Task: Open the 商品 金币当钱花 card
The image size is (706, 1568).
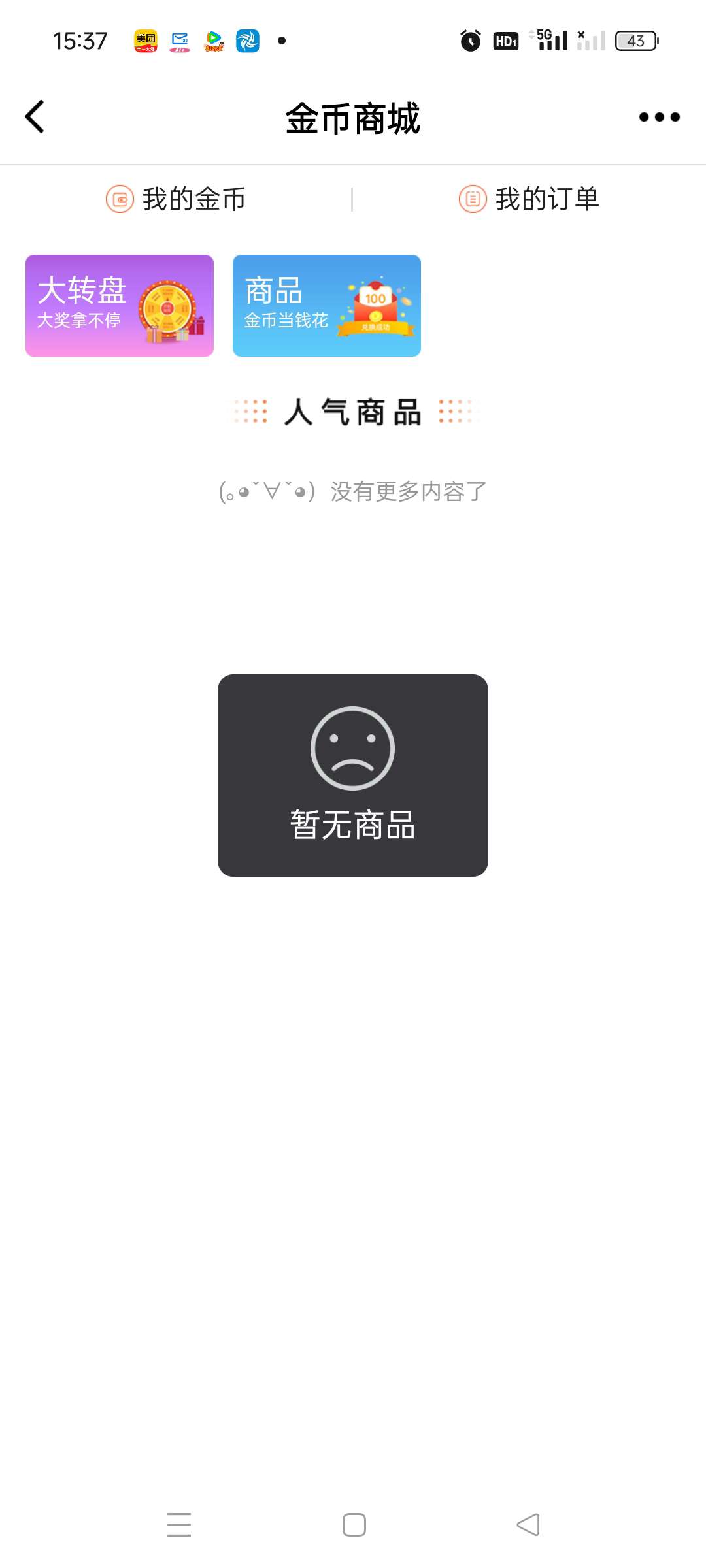Action: (x=327, y=306)
